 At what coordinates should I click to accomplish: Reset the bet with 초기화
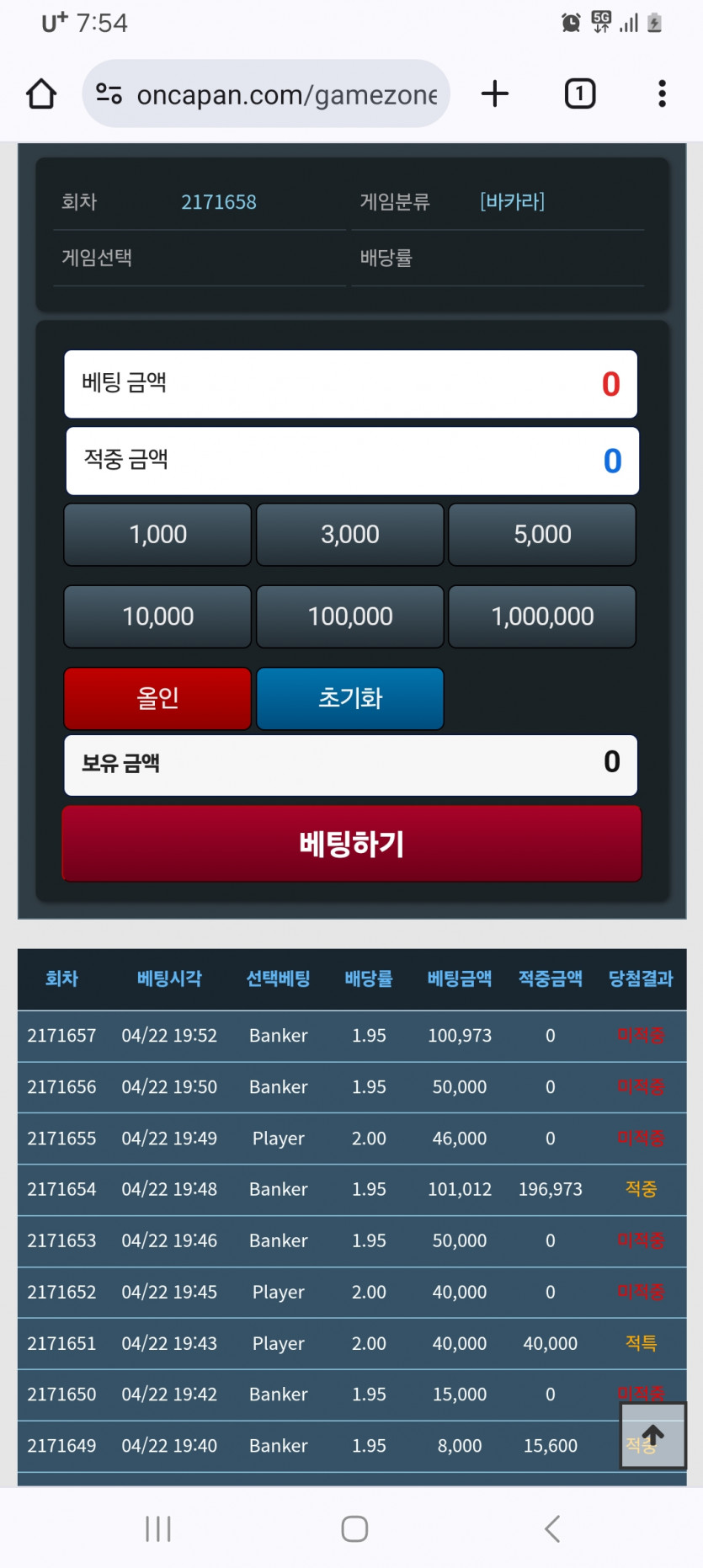[x=350, y=698]
